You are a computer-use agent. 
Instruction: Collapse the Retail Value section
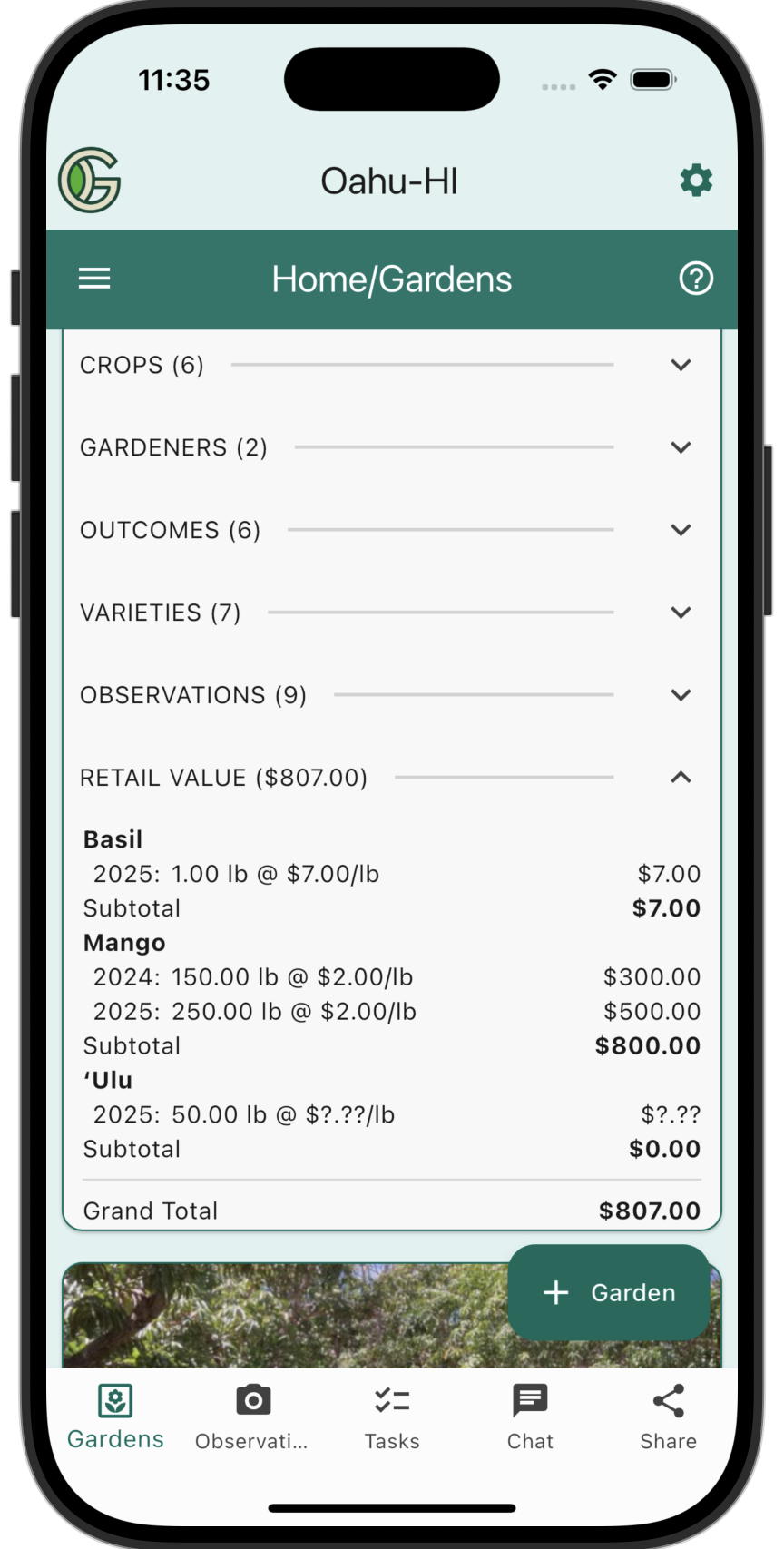pos(681,778)
